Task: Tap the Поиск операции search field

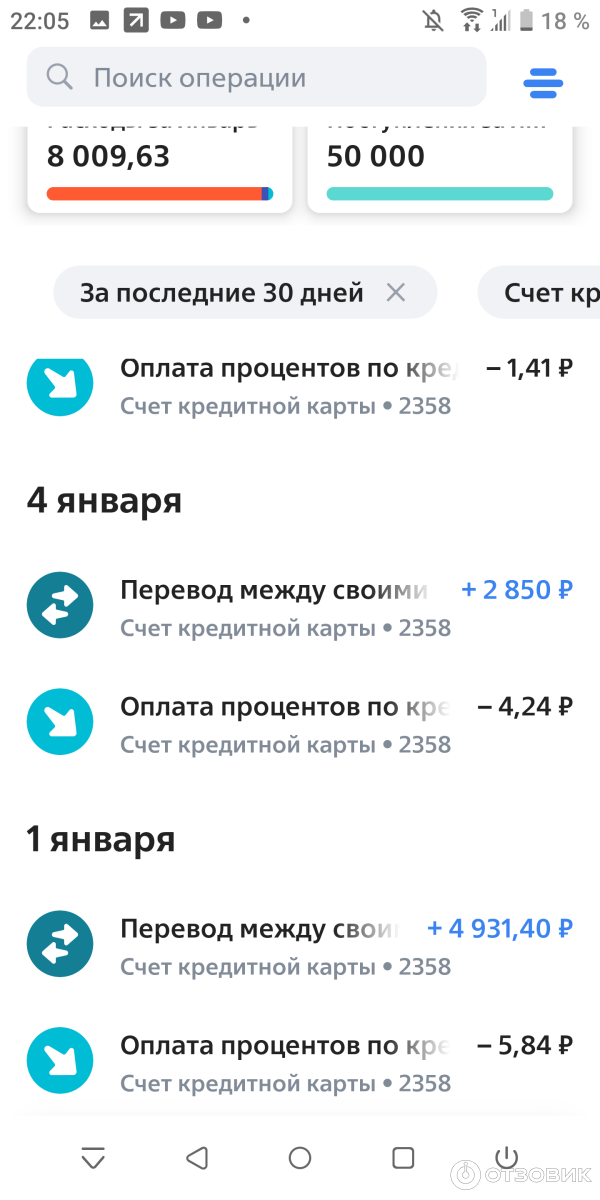Action: [x=256, y=78]
